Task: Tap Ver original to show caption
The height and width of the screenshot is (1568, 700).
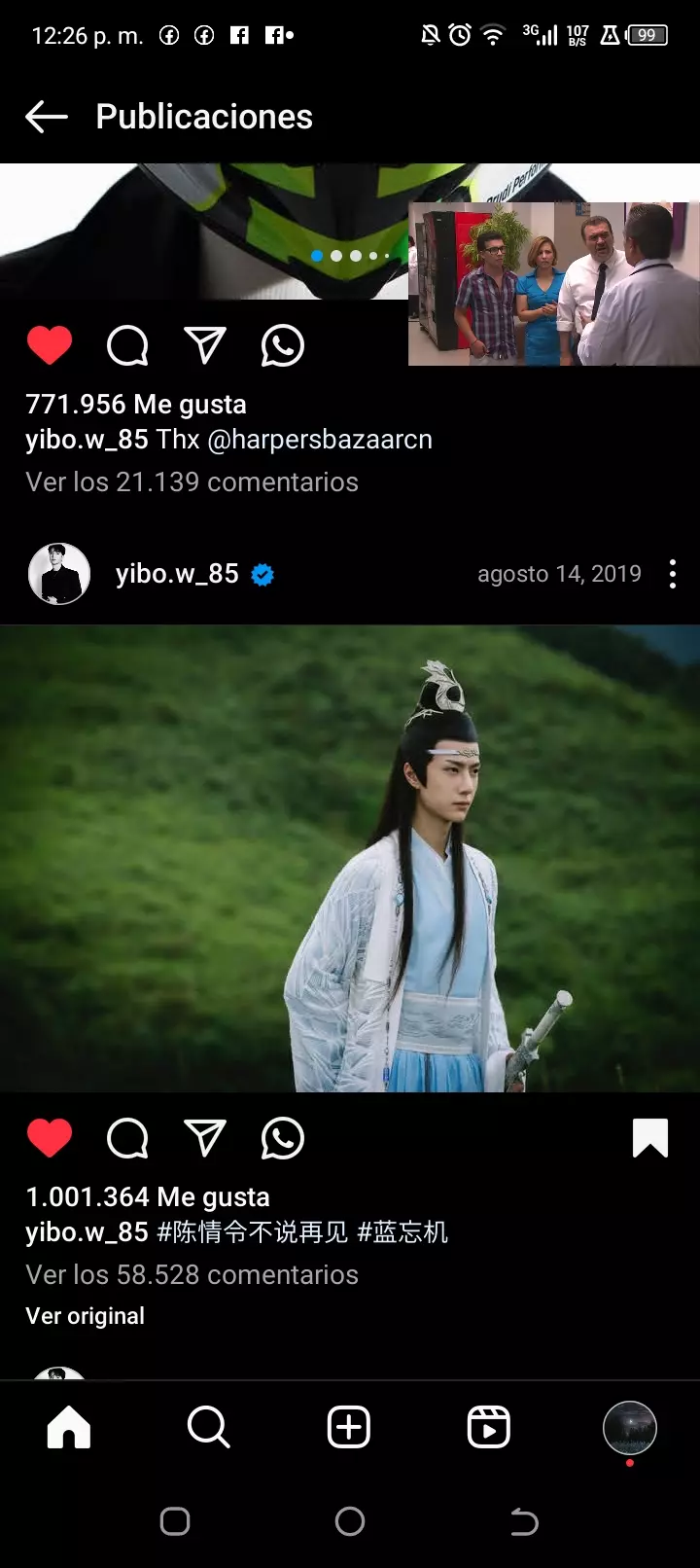Action: (x=86, y=1316)
